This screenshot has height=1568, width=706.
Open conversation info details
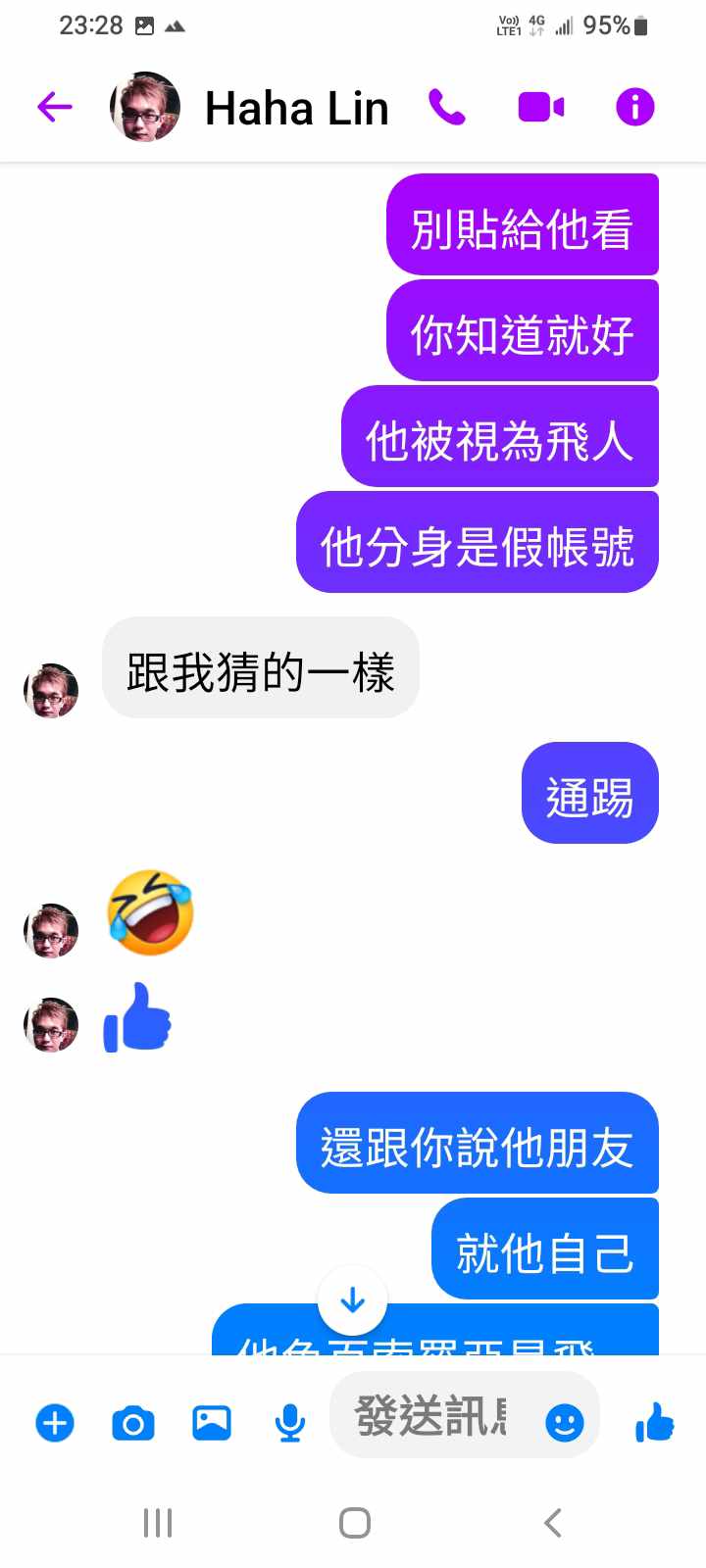click(x=634, y=107)
